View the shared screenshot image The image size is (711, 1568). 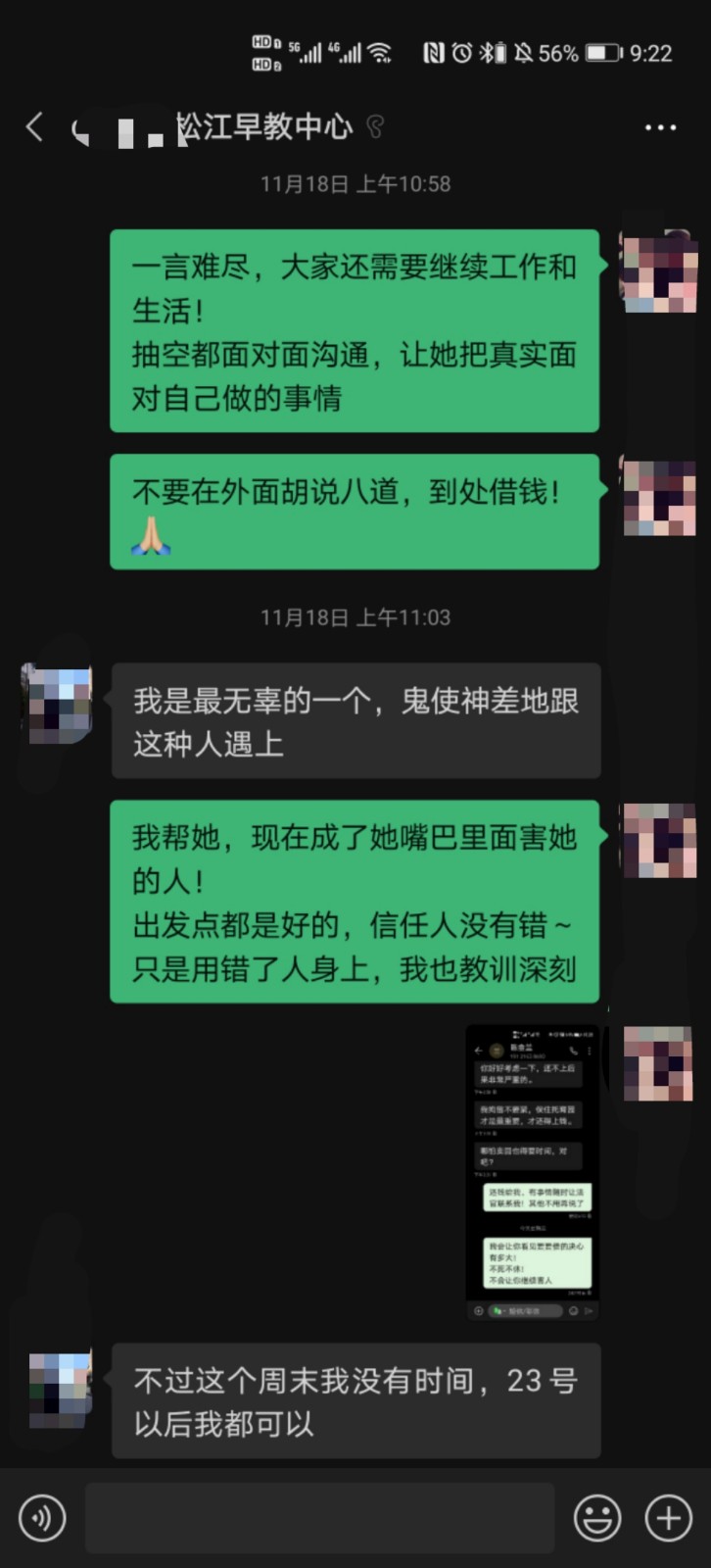[532, 1172]
